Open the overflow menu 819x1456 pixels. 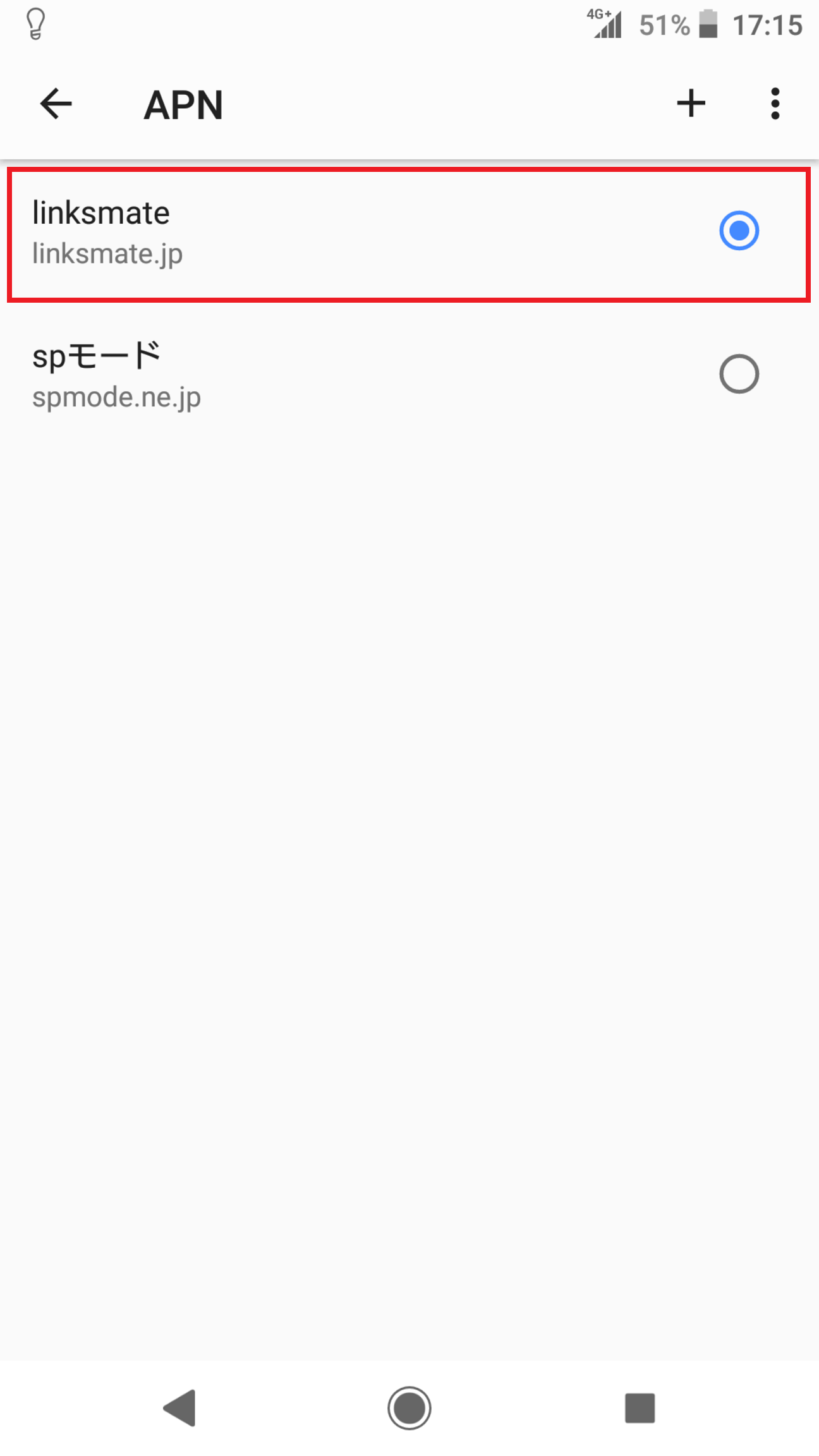tap(775, 104)
